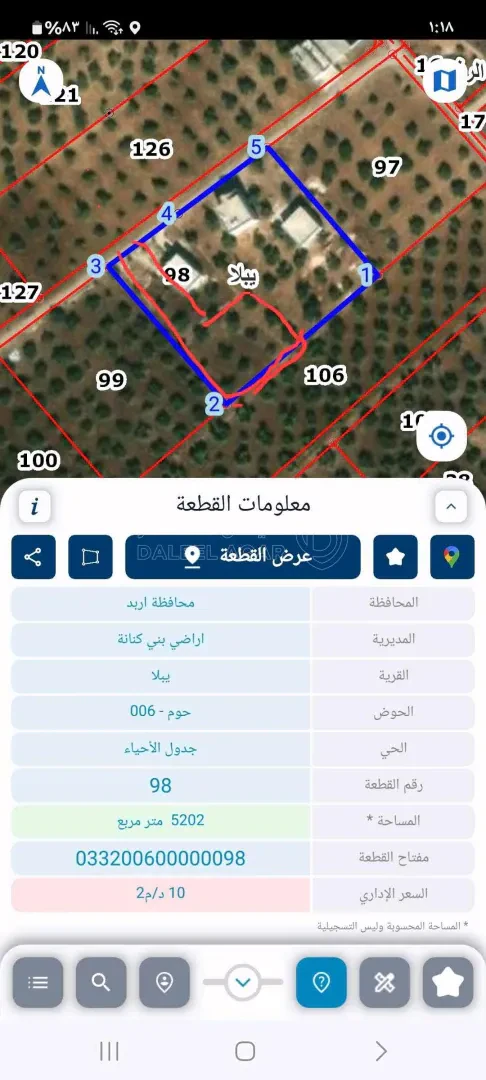Tap the north compass icon
This screenshot has height=1080, width=486.
(x=41, y=81)
